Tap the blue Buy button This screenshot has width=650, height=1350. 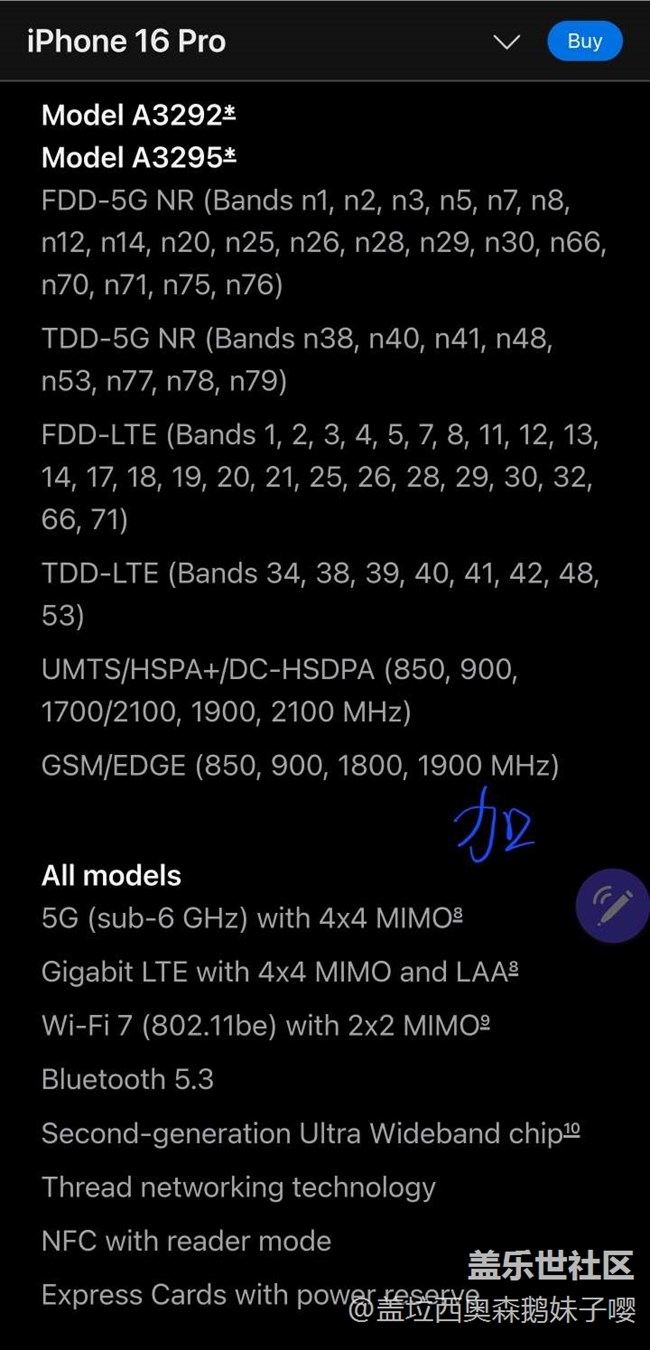(584, 41)
